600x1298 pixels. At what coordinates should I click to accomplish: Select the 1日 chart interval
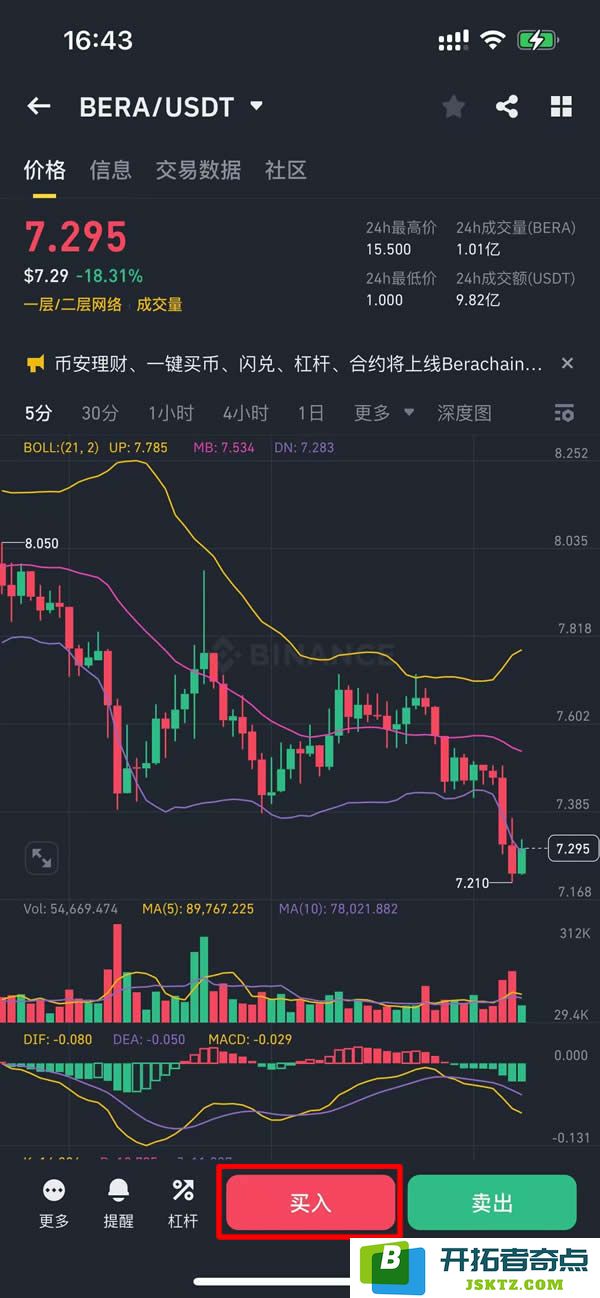[x=311, y=413]
